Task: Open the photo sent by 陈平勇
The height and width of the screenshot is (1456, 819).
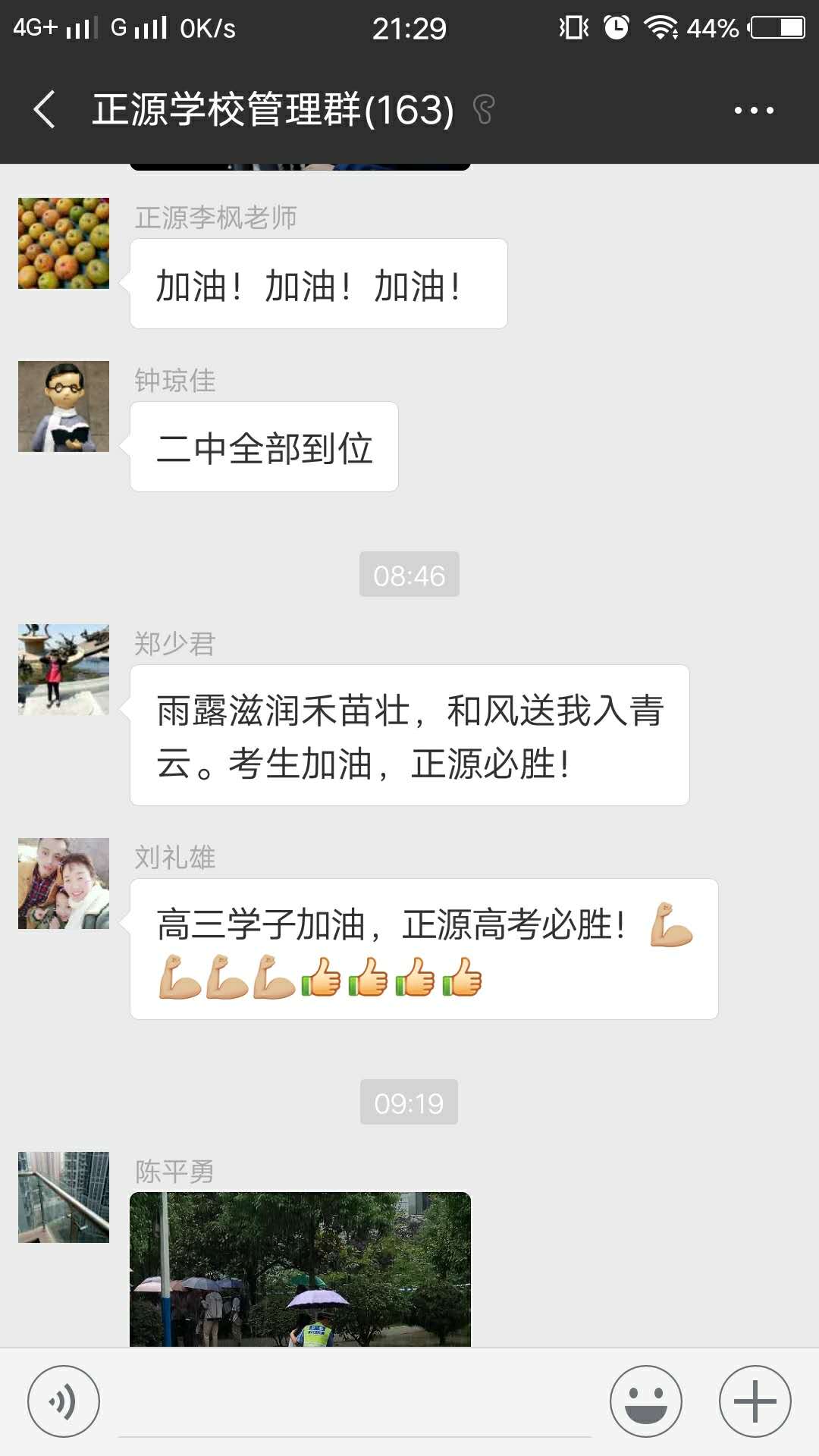Action: point(300,1269)
